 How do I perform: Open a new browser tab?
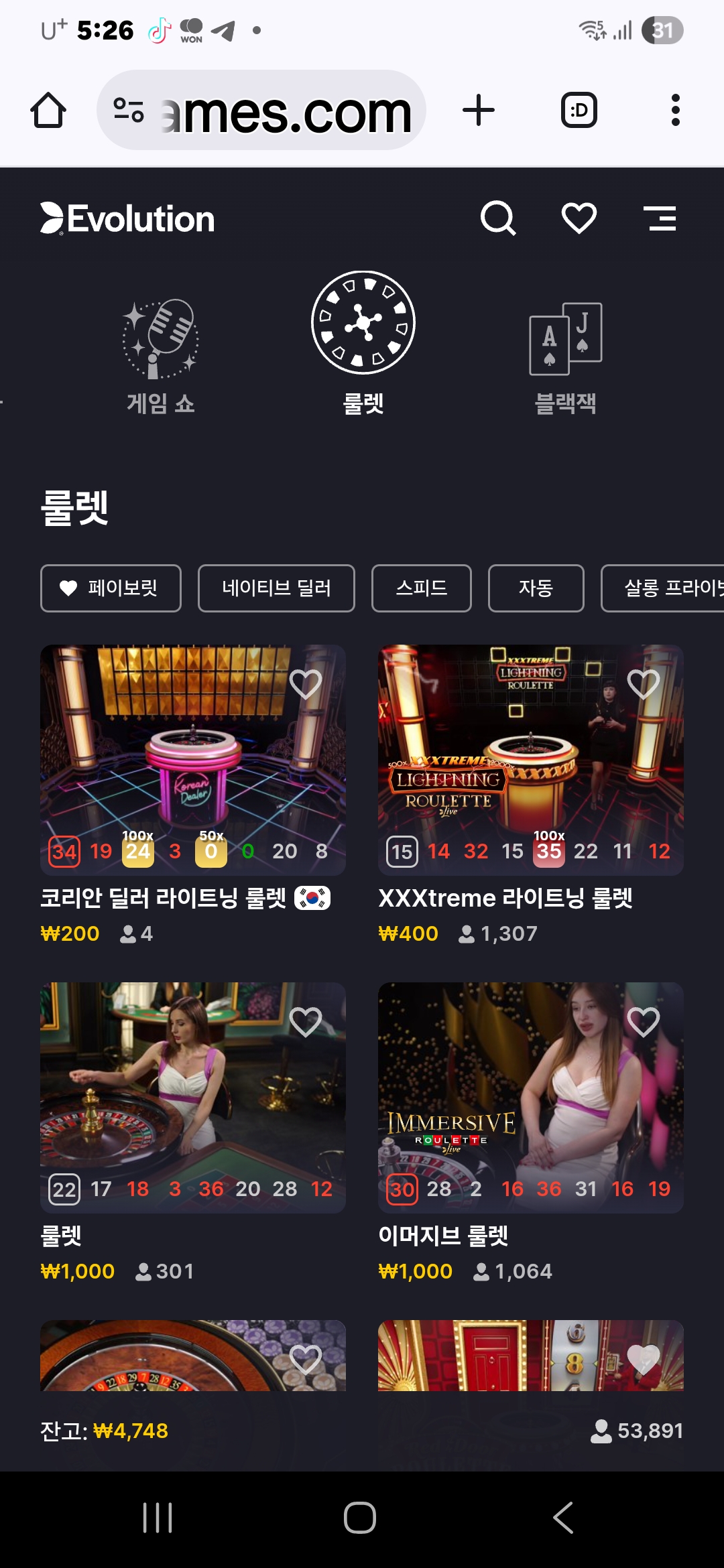[x=479, y=111]
